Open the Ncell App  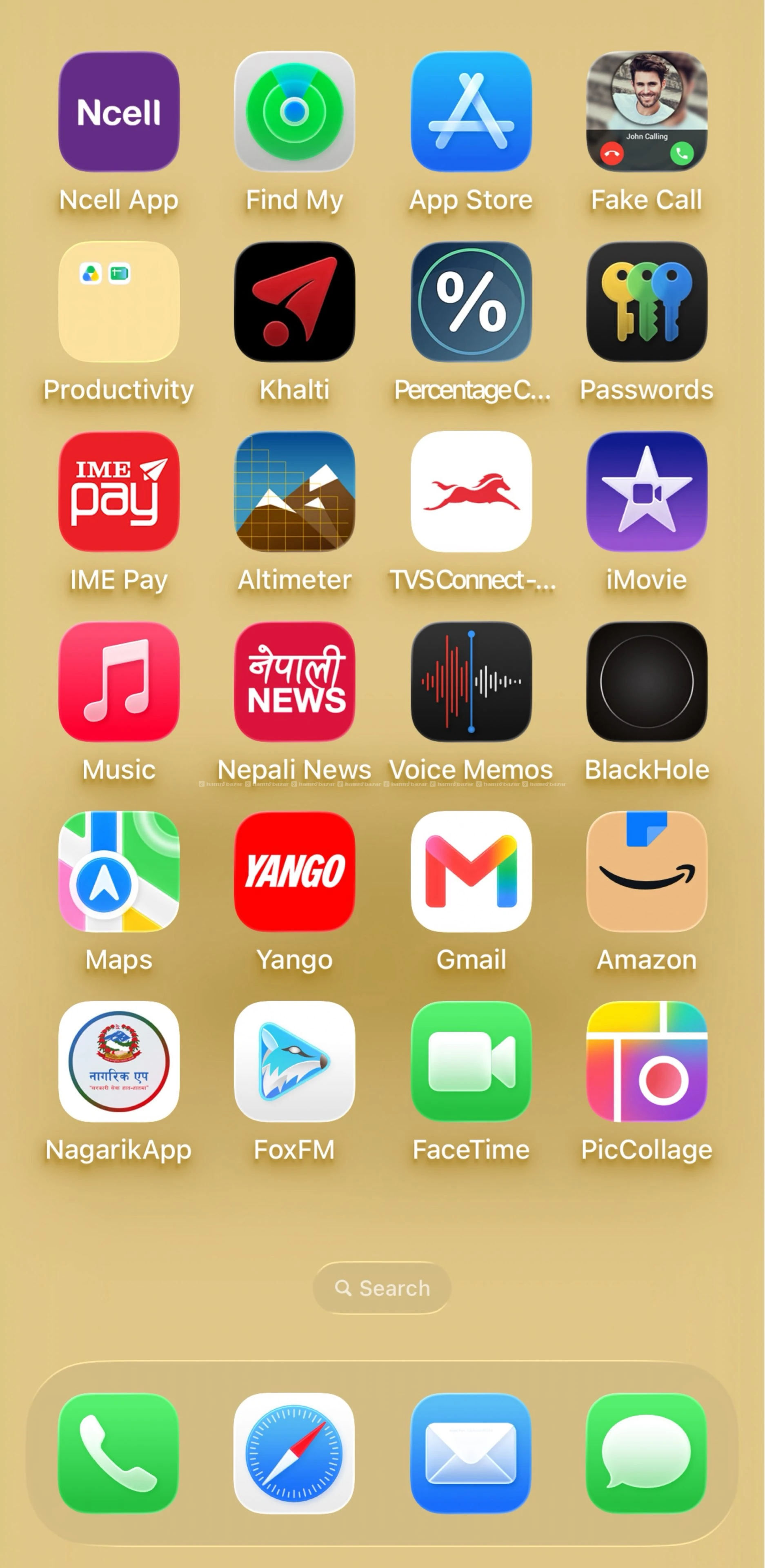click(119, 111)
